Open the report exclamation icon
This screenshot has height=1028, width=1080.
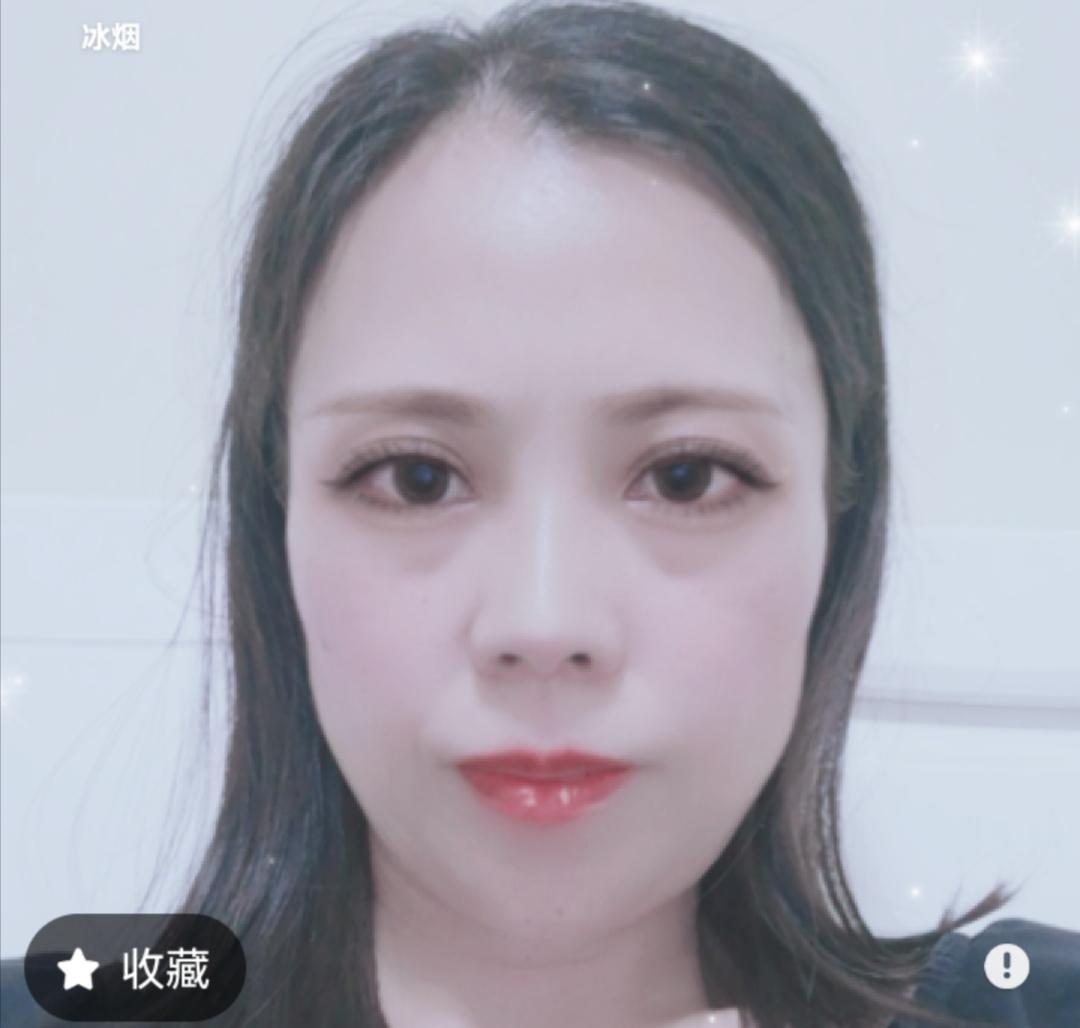coord(1006,966)
